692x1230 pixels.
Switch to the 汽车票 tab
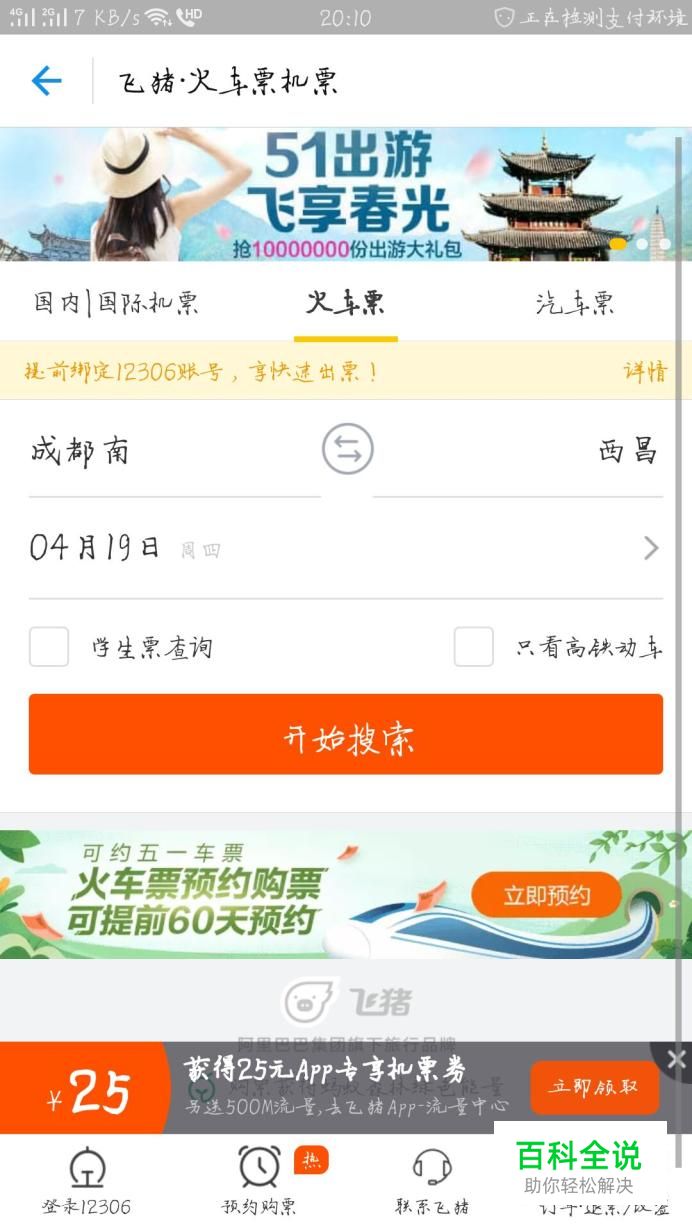tap(575, 304)
